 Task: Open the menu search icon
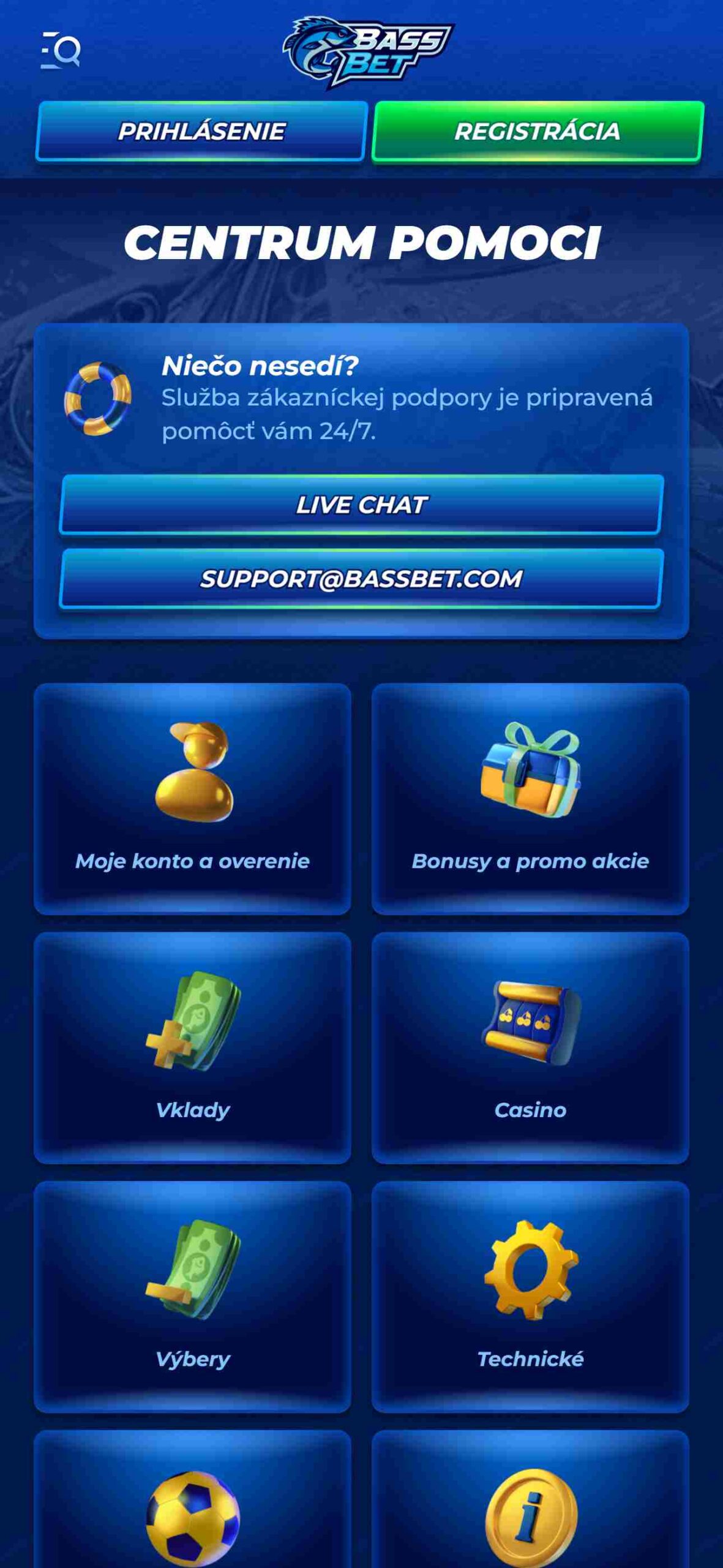coord(60,50)
